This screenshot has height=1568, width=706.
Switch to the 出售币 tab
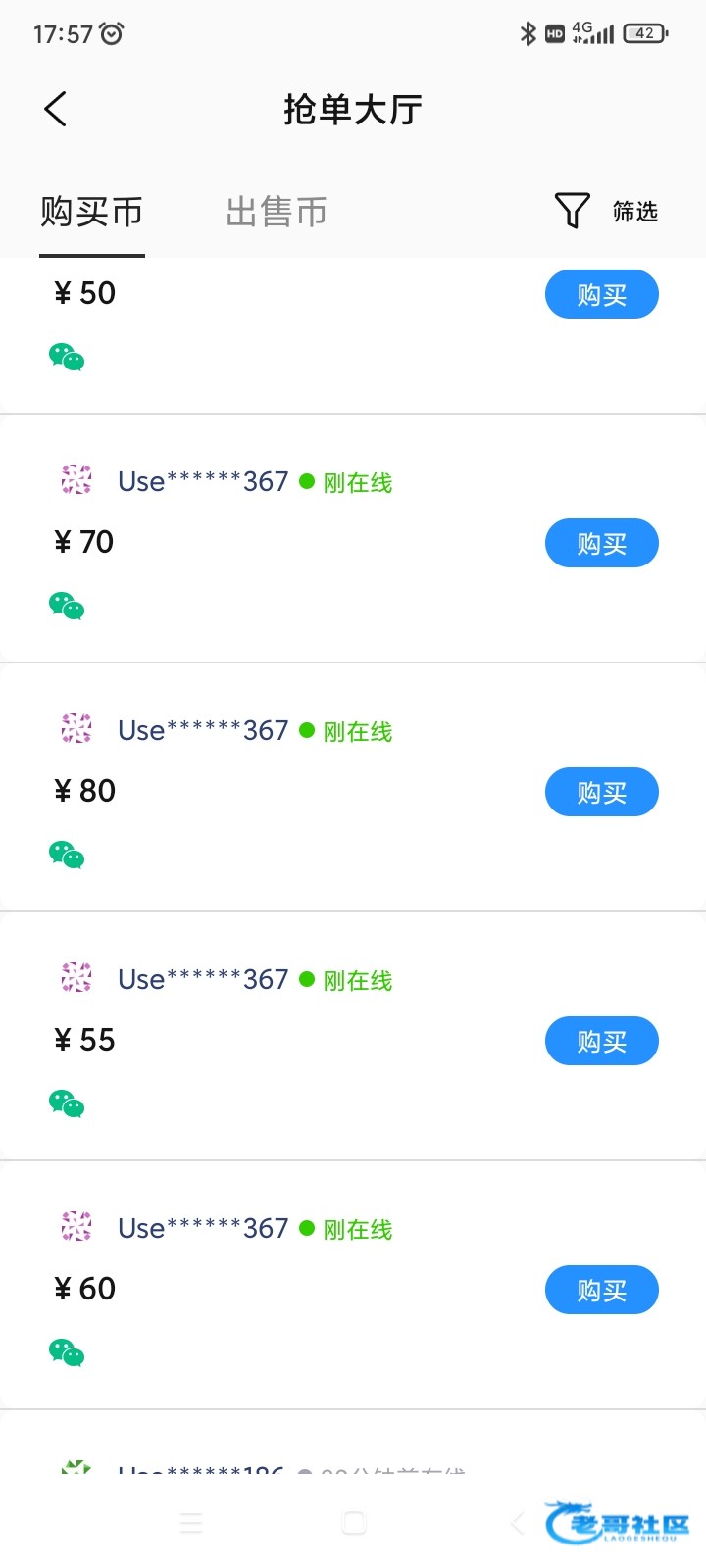pos(276,212)
